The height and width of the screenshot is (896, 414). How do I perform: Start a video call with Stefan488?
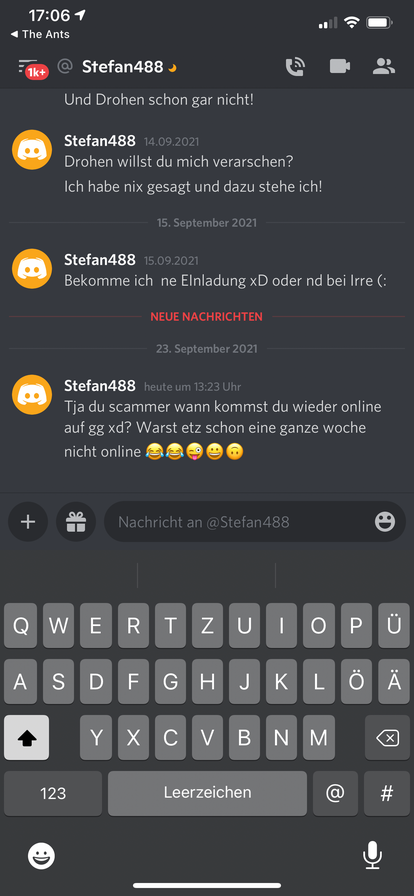[x=340, y=67]
